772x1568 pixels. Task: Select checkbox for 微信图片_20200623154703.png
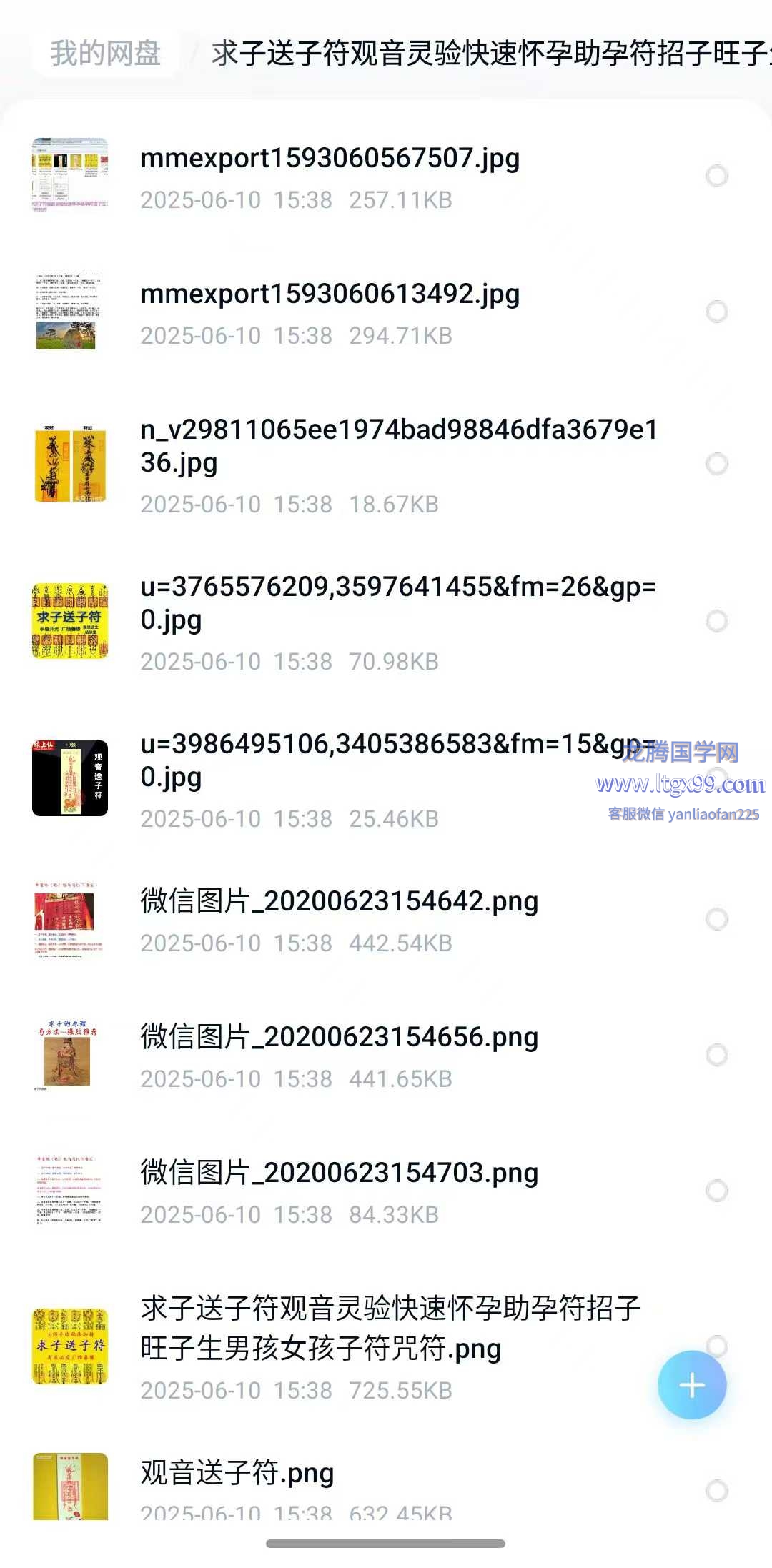(x=716, y=1191)
